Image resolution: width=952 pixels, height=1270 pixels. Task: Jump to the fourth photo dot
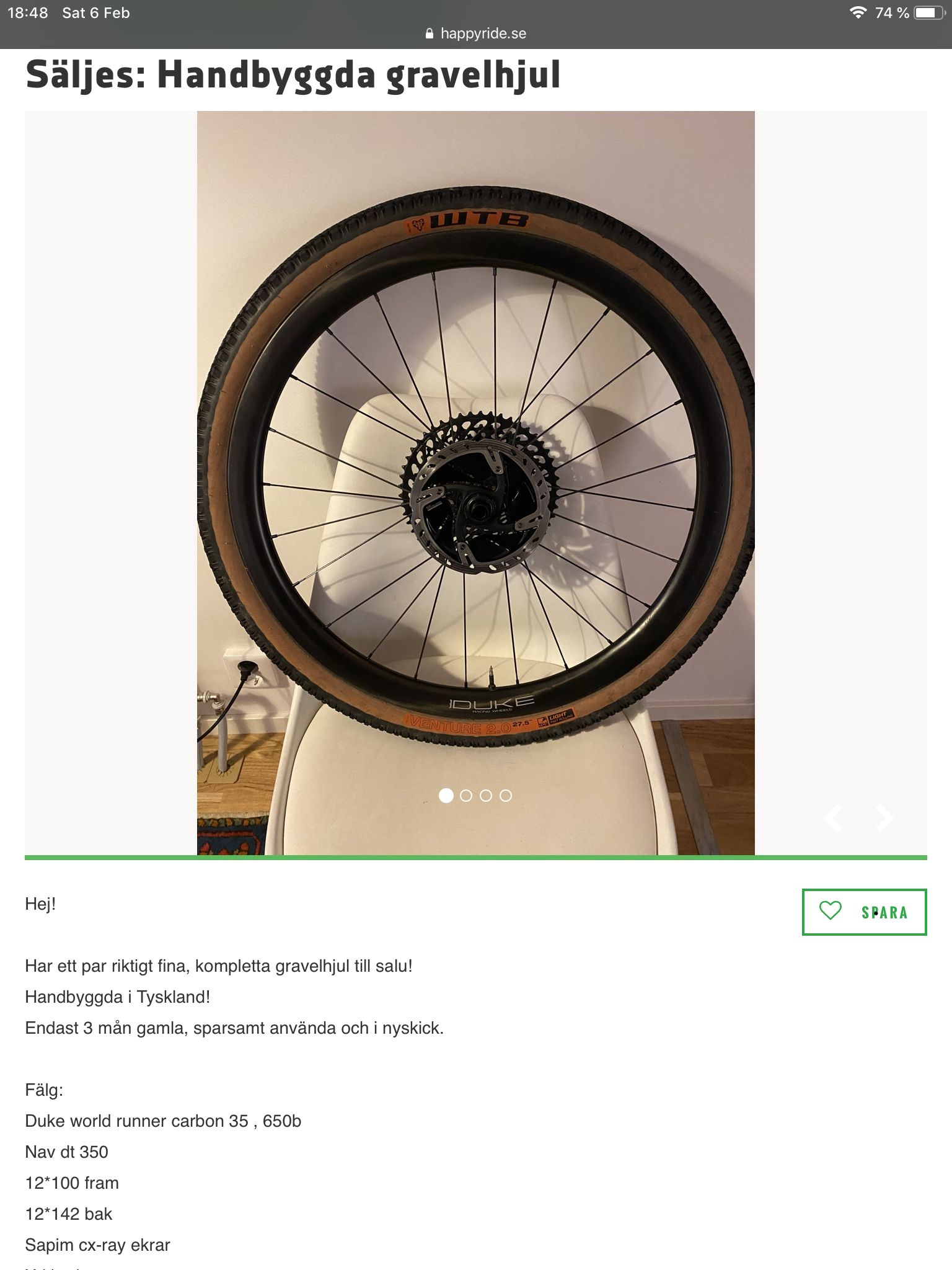(506, 796)
